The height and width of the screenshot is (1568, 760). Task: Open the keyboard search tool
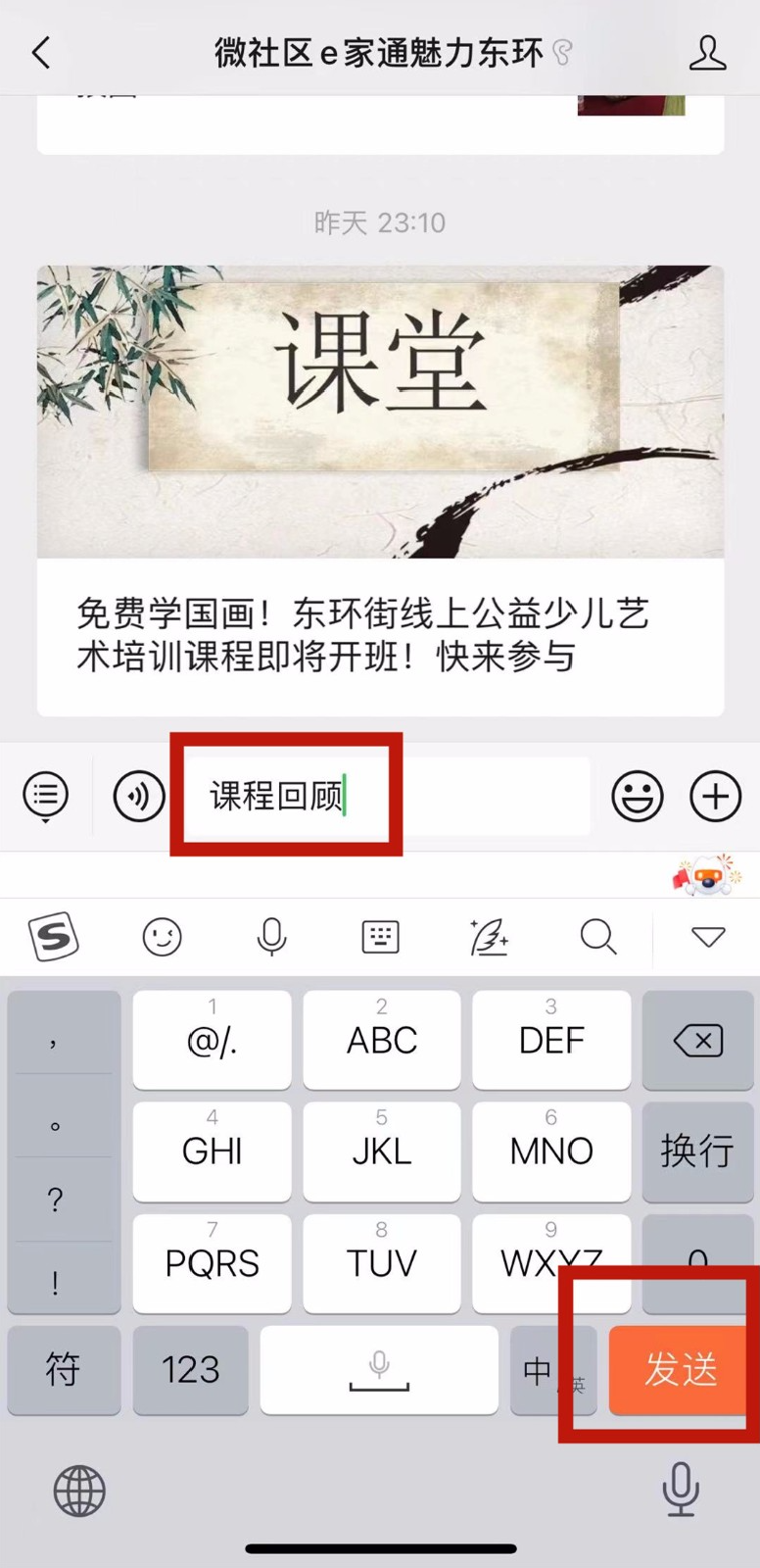point(597,938)
